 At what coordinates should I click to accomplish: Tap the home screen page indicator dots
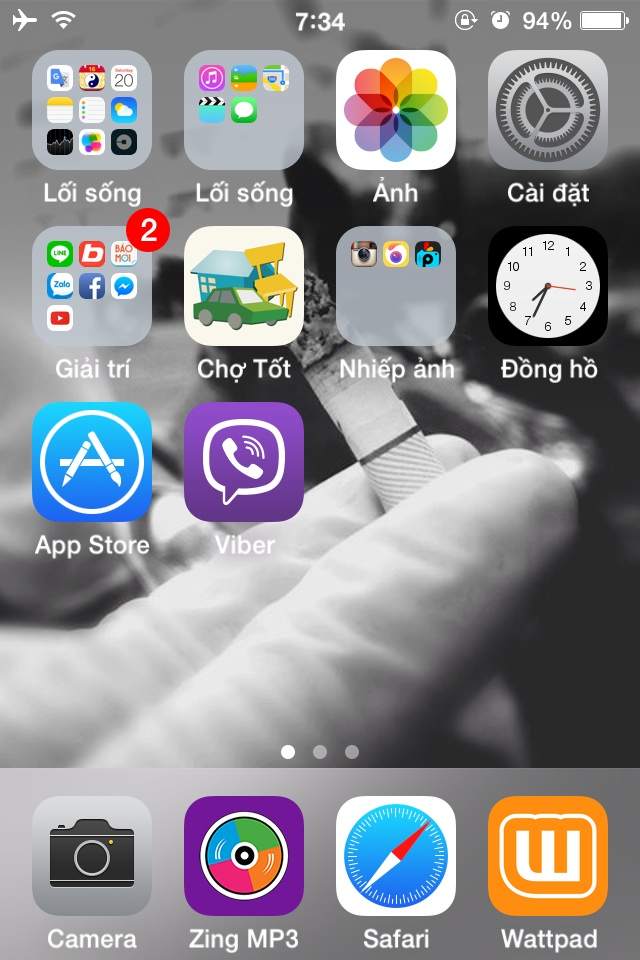[320, 752]
